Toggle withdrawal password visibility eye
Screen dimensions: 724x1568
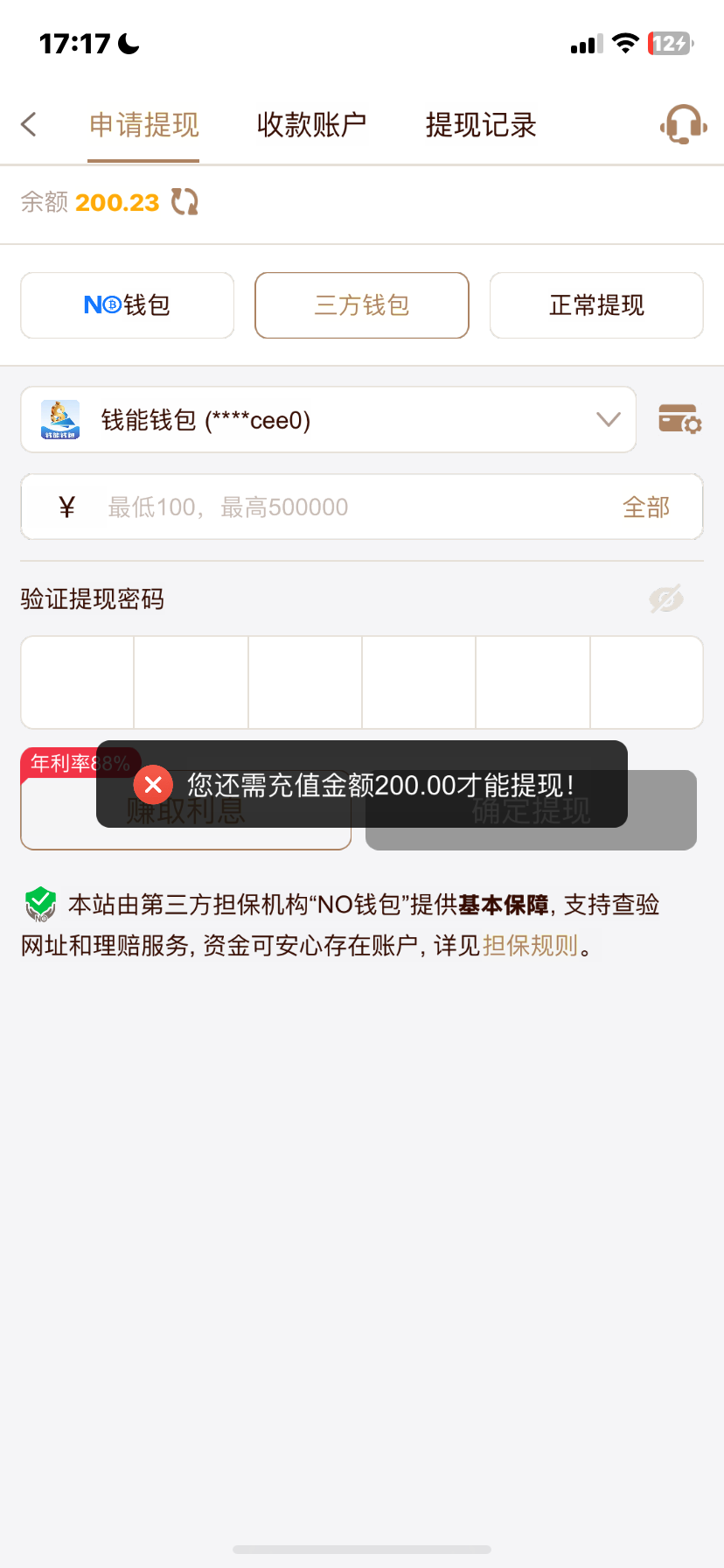click(666, 599)
